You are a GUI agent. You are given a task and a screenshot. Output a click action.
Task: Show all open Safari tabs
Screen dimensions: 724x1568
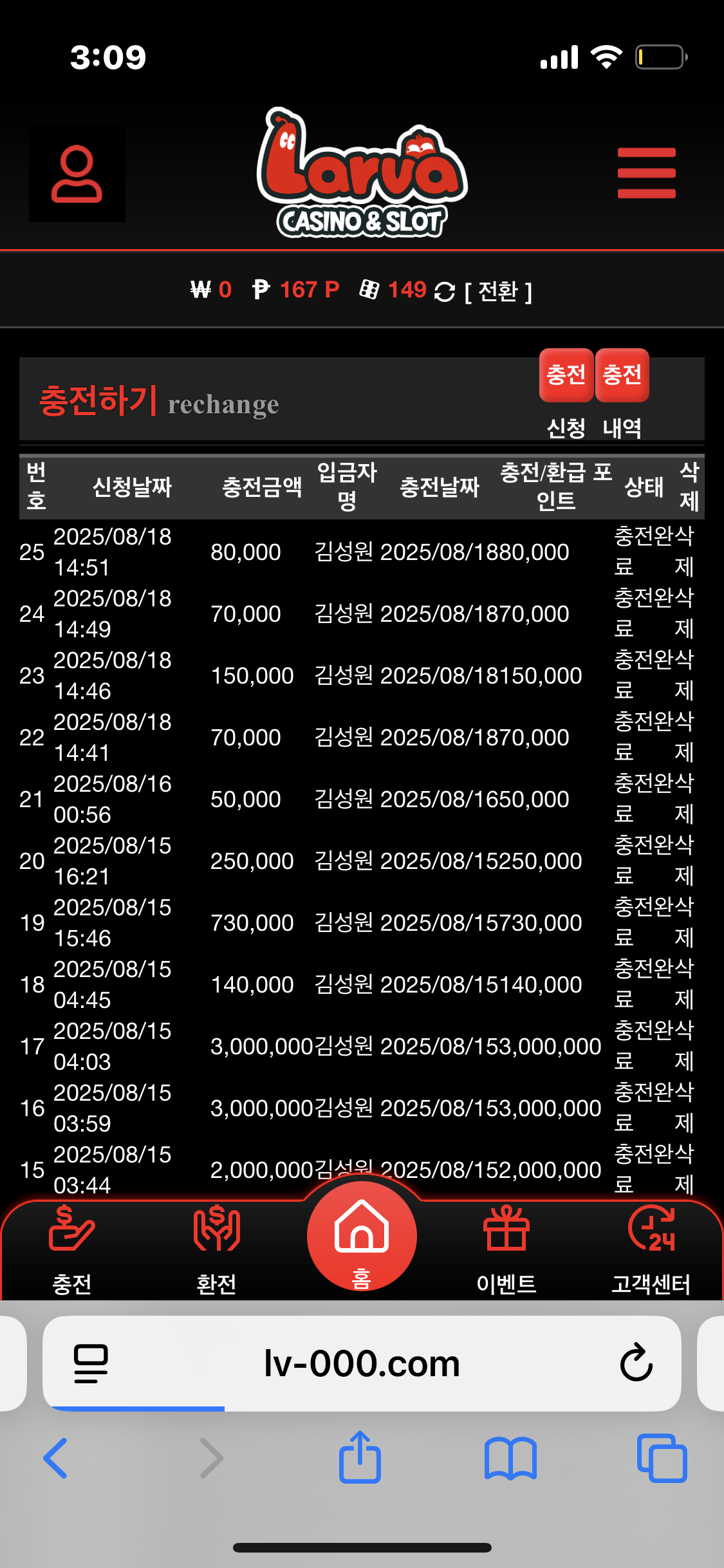662,1458
